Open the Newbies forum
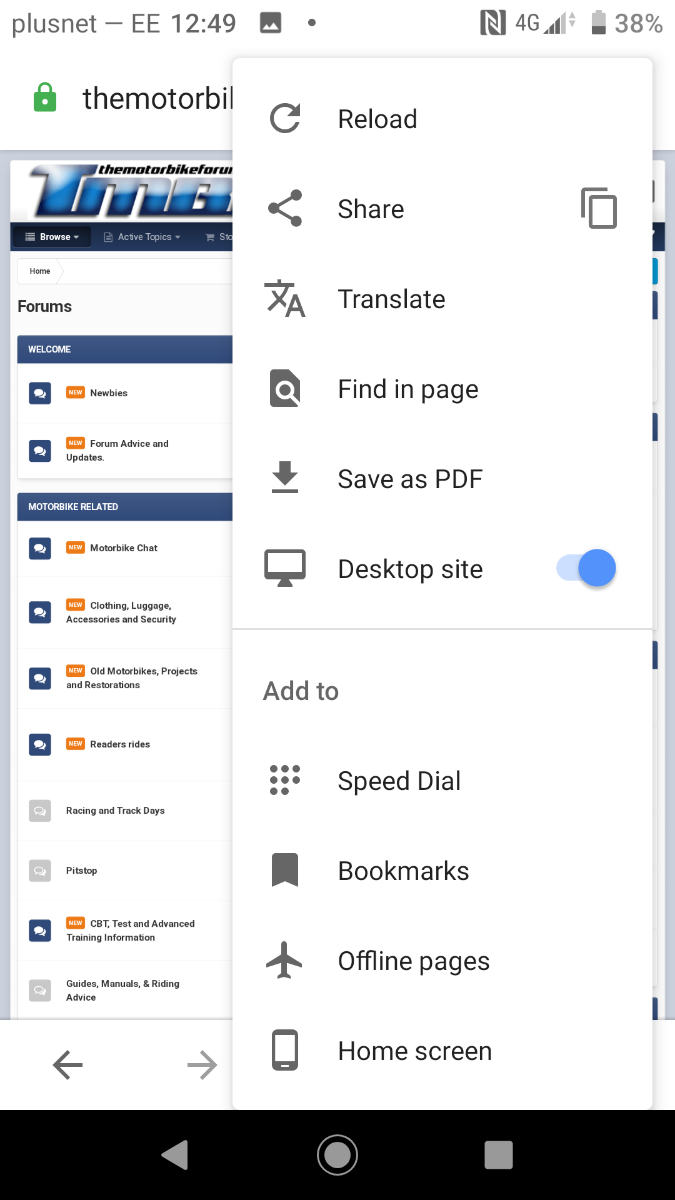 [109, 393]
